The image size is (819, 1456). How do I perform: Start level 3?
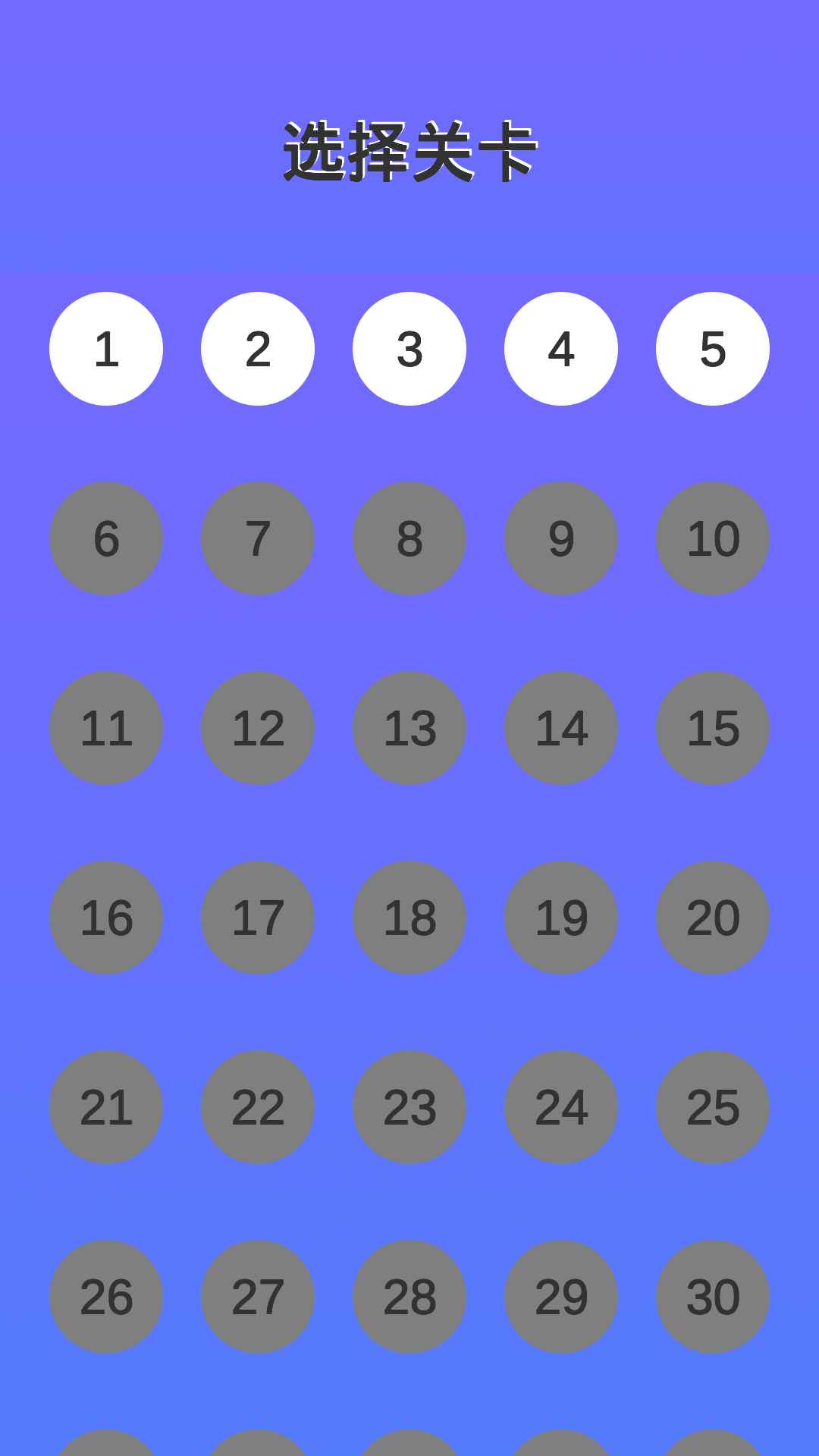click(x=409, y=349)
